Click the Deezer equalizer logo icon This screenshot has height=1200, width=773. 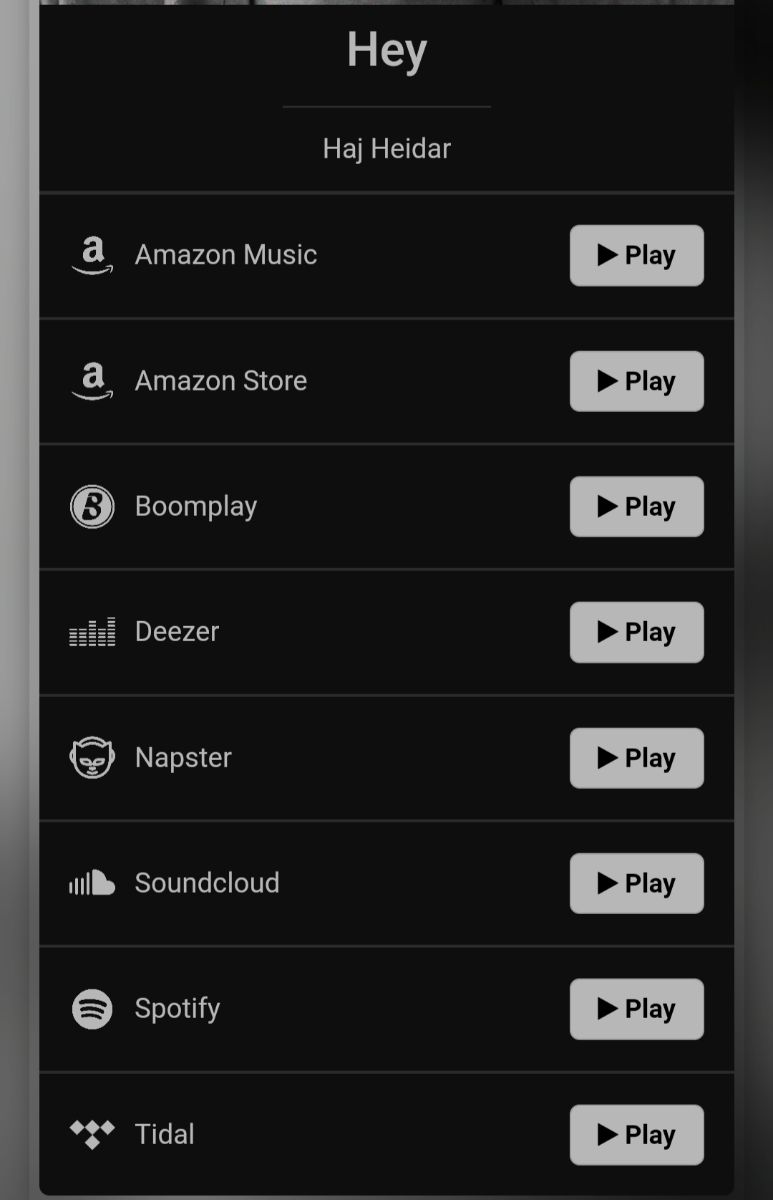[x=91, y=632]
